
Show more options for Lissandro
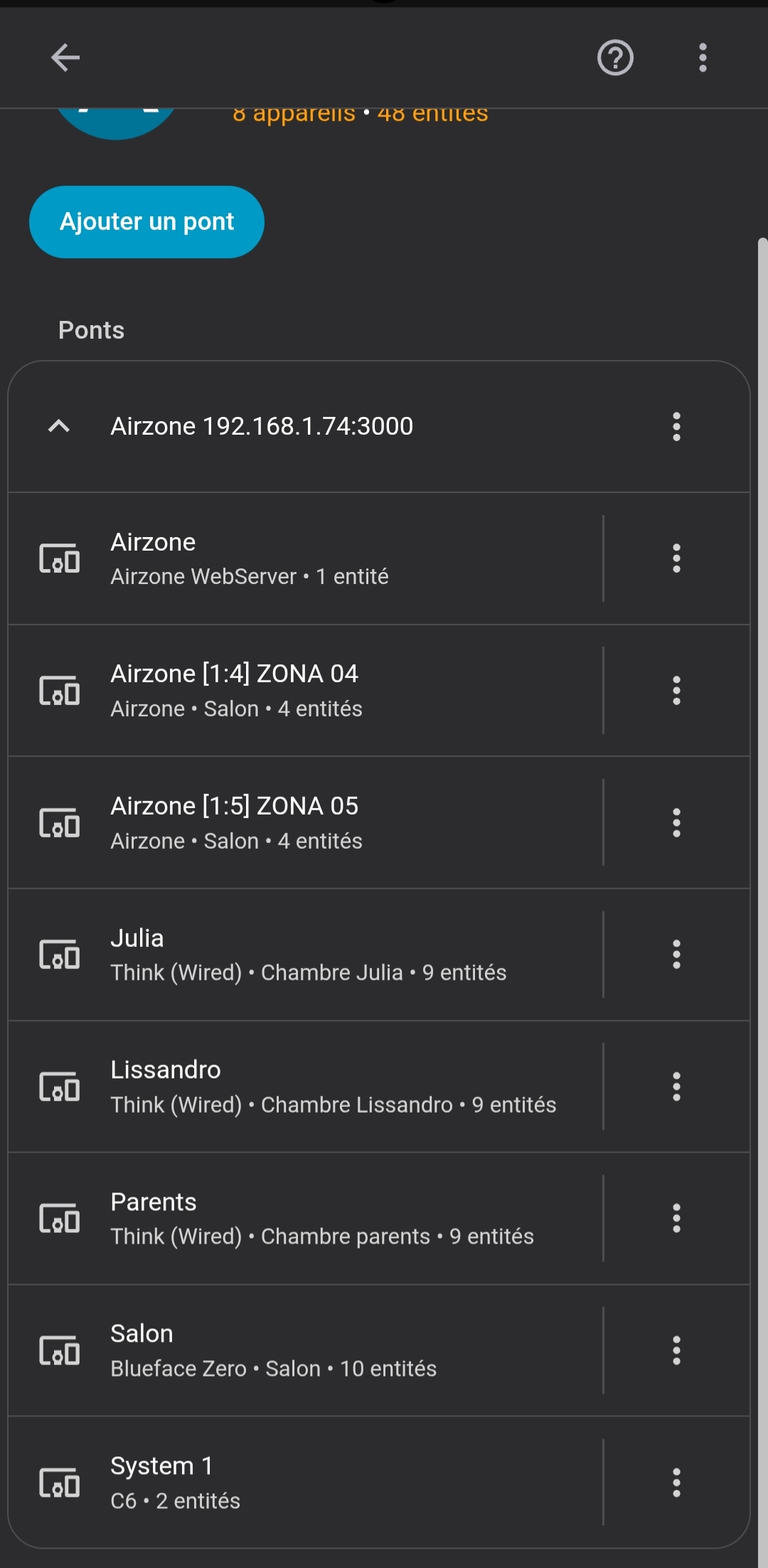[676, 1086]
